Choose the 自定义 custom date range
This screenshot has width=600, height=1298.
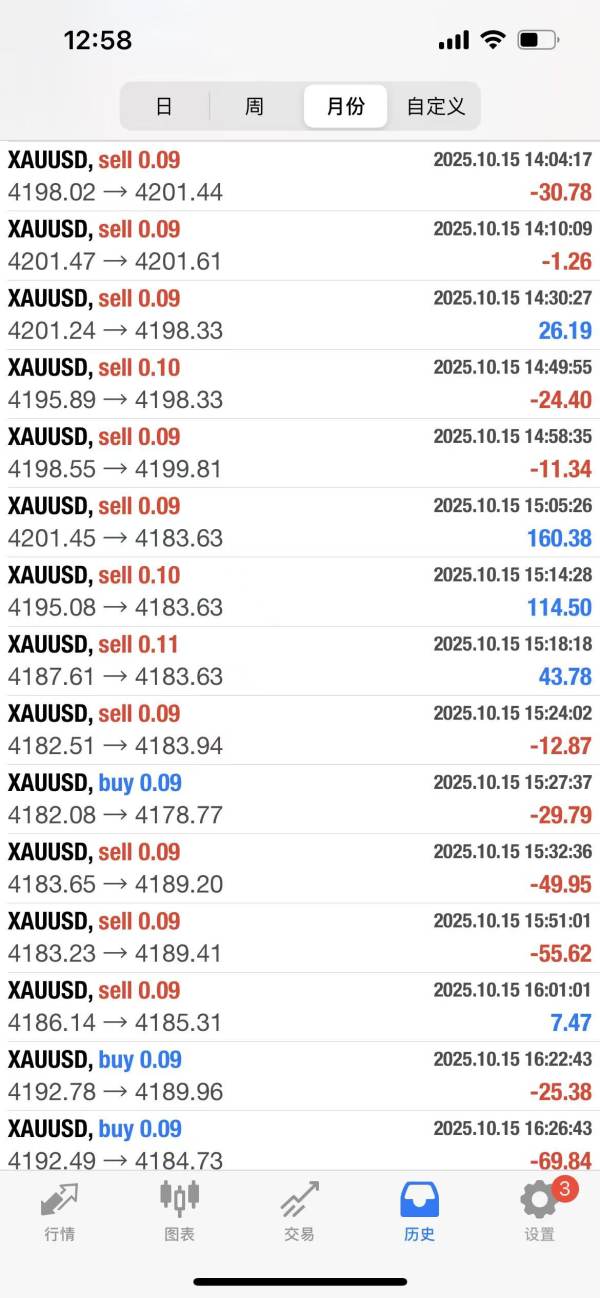tap(435, 106)
